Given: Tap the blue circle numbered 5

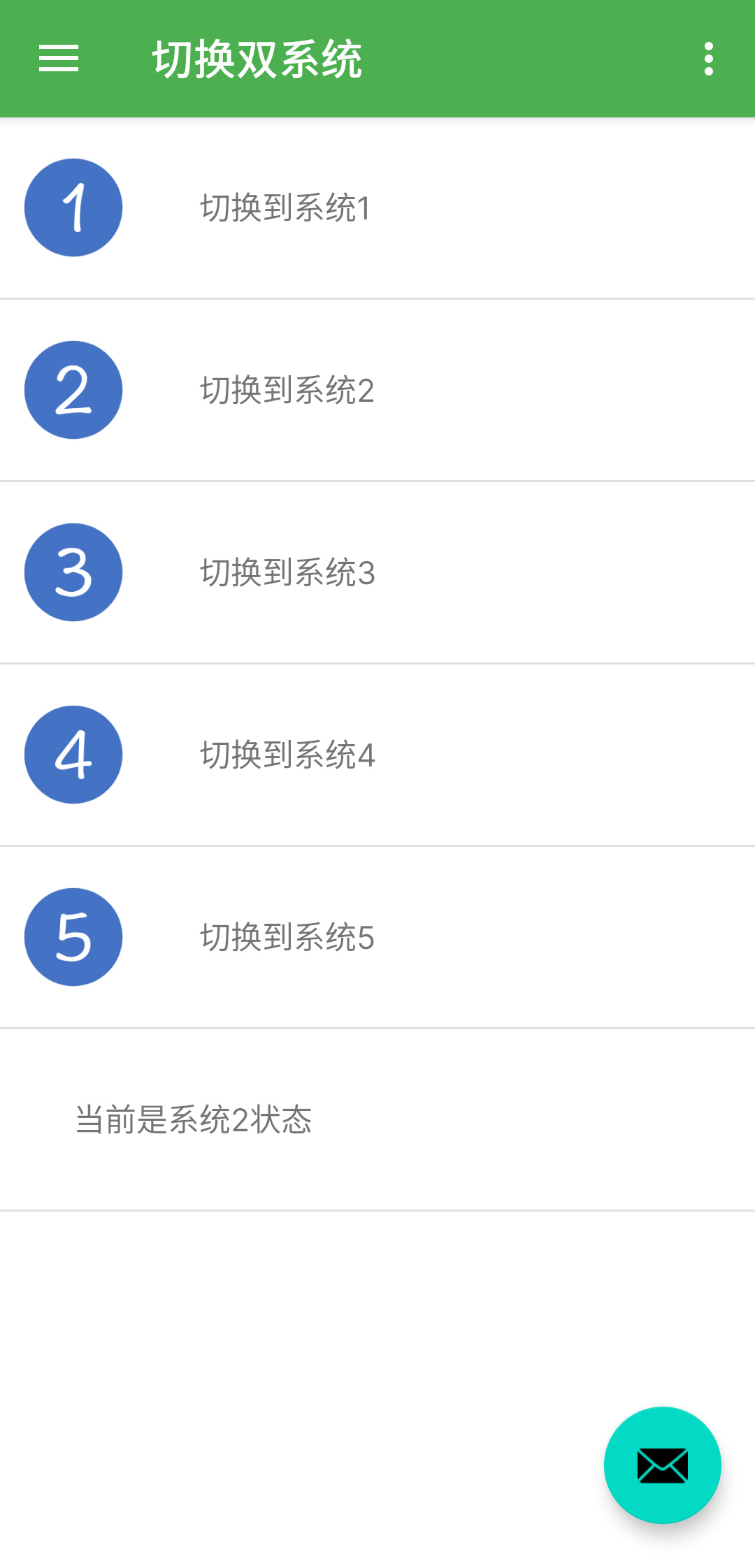Looking at the screenshot, I should click(73, 936).
